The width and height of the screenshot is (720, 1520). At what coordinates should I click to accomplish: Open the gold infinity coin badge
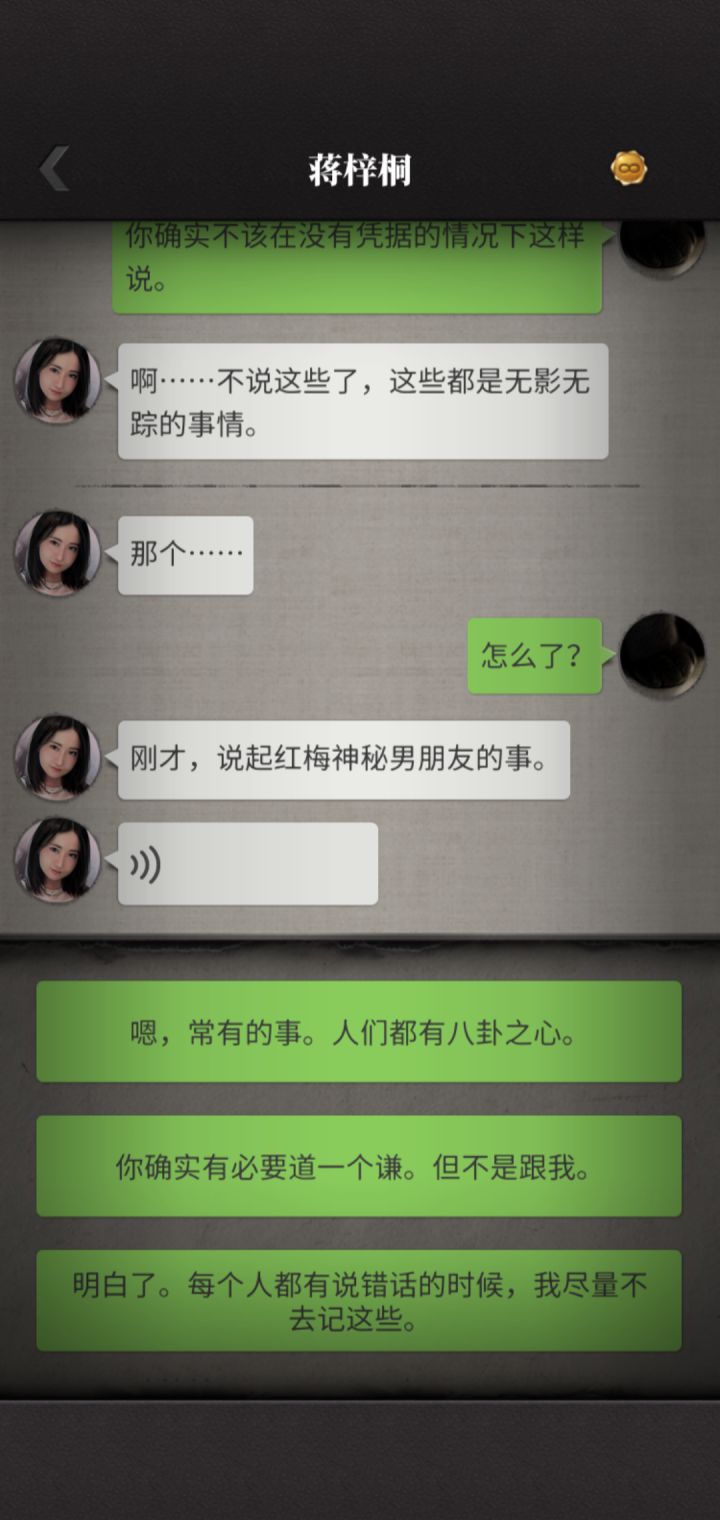click(x=629, y=170)
